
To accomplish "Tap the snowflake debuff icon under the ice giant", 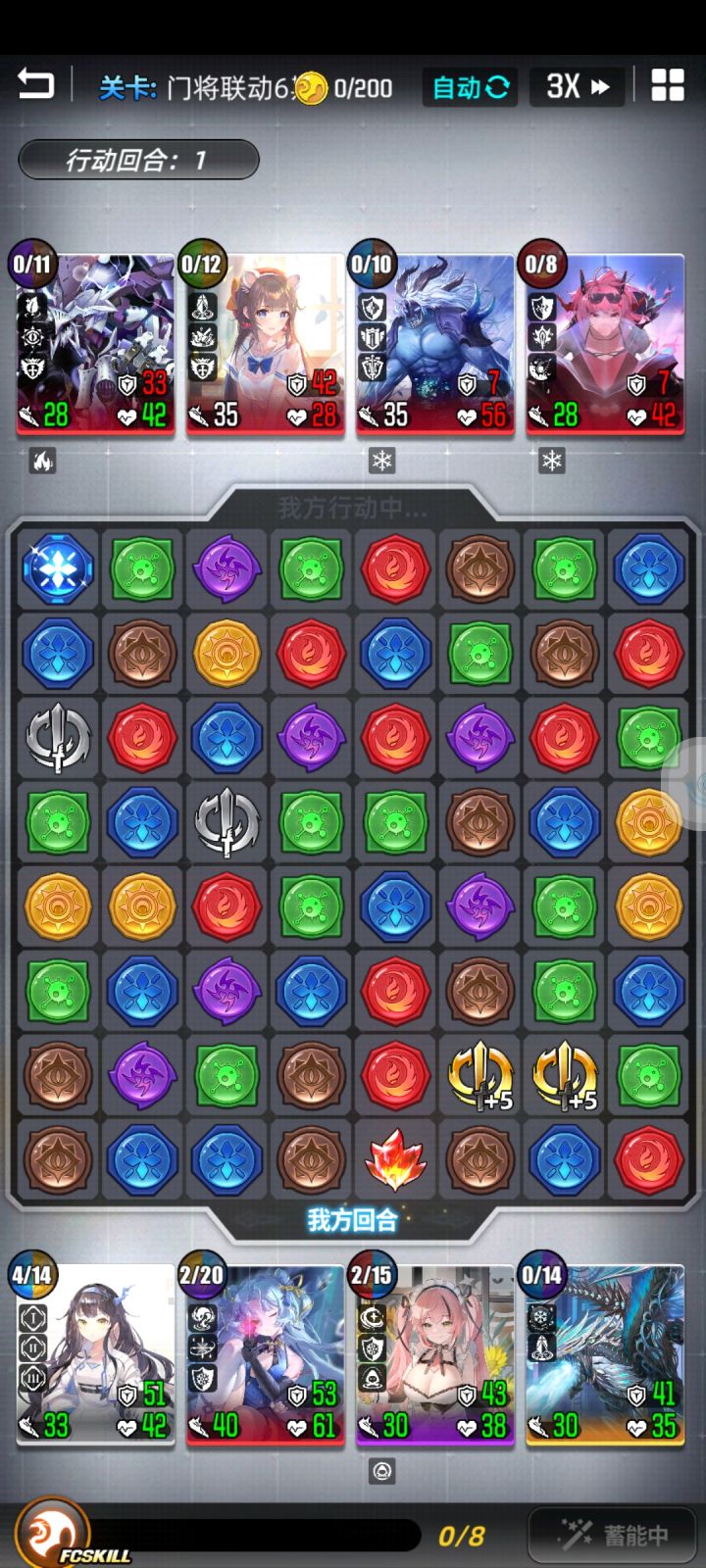I will point(382,461).
